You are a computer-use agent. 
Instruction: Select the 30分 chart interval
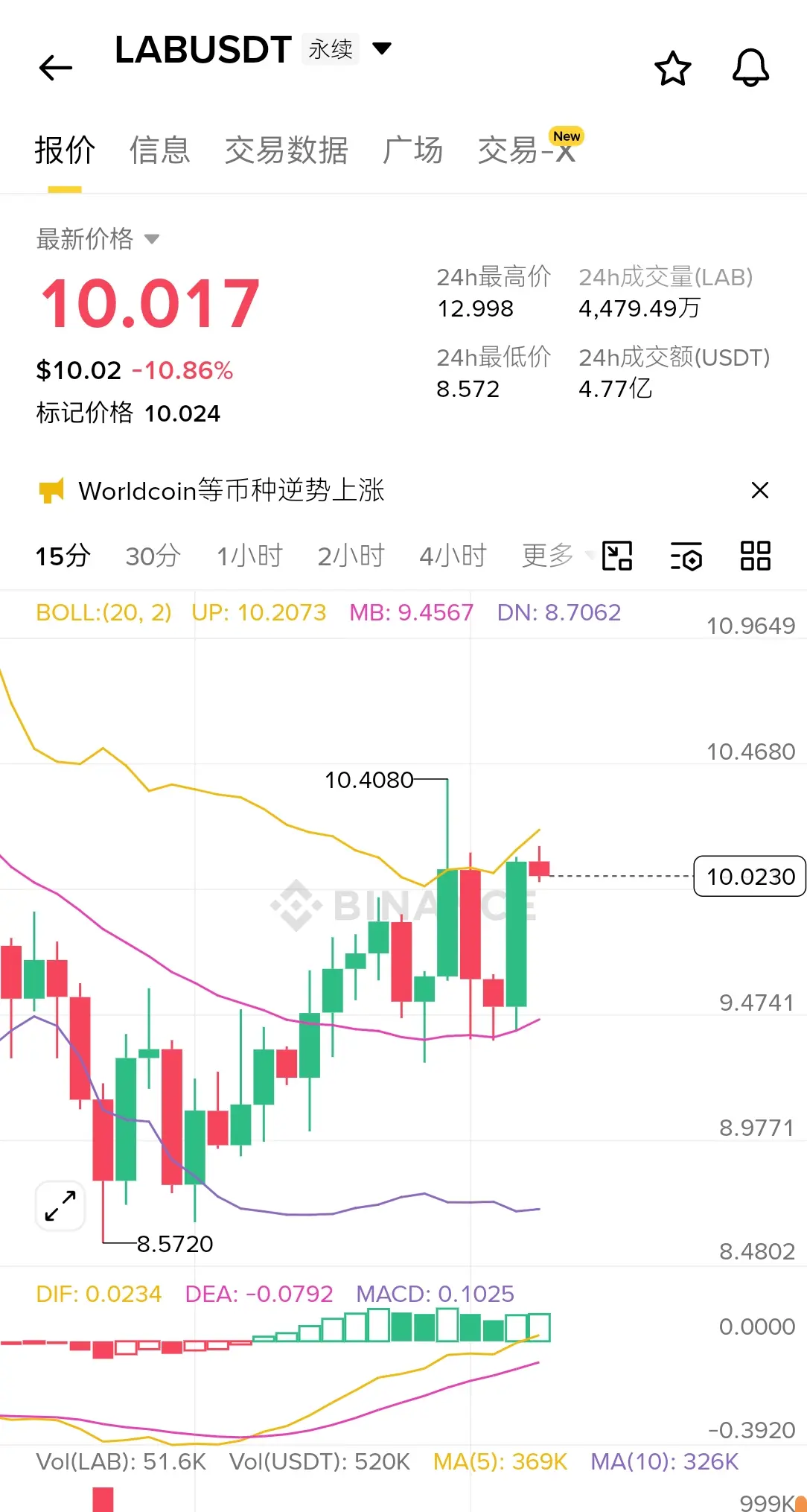(153, 556)
